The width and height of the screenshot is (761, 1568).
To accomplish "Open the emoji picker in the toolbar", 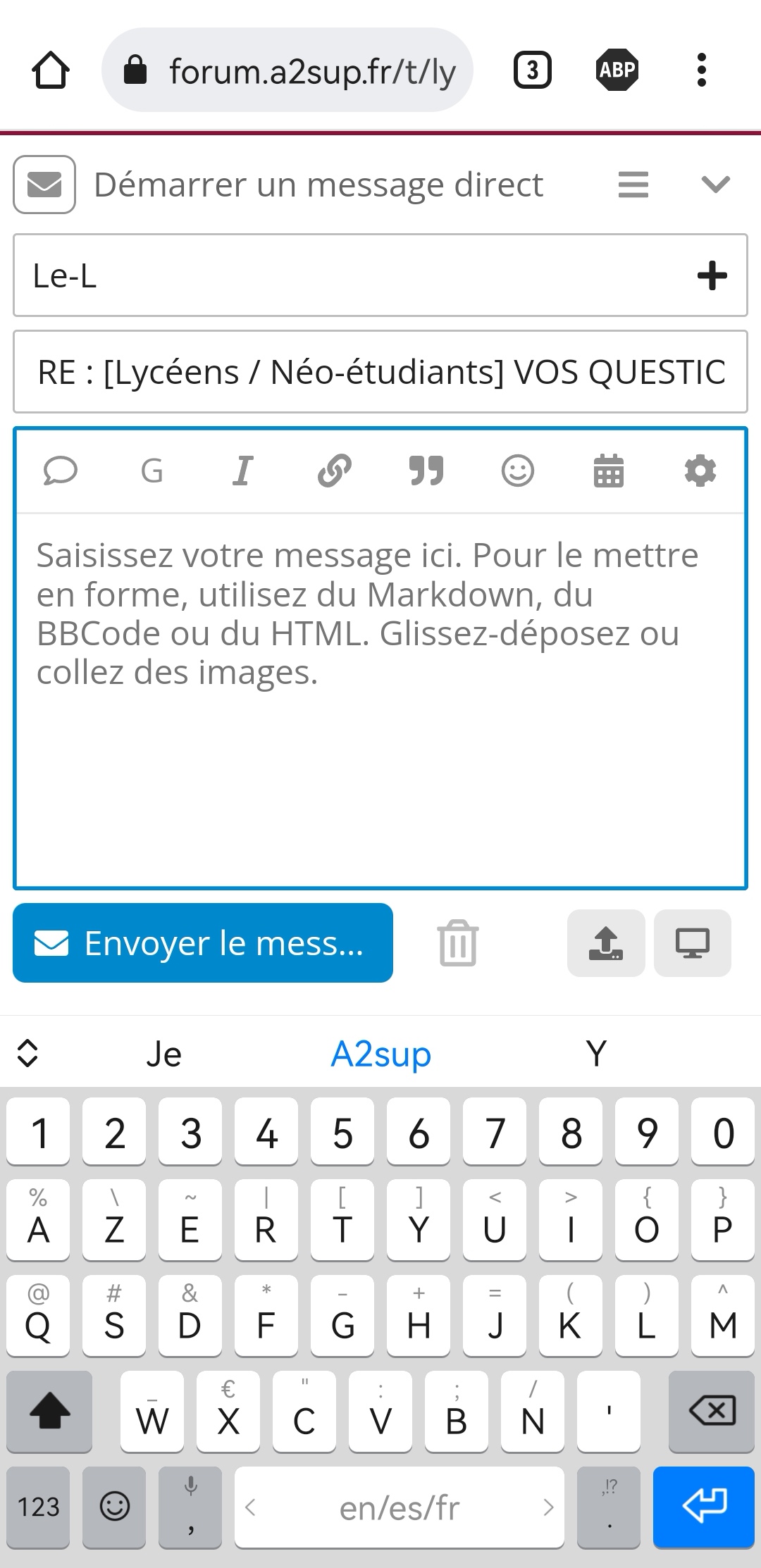I will point(518,471).
